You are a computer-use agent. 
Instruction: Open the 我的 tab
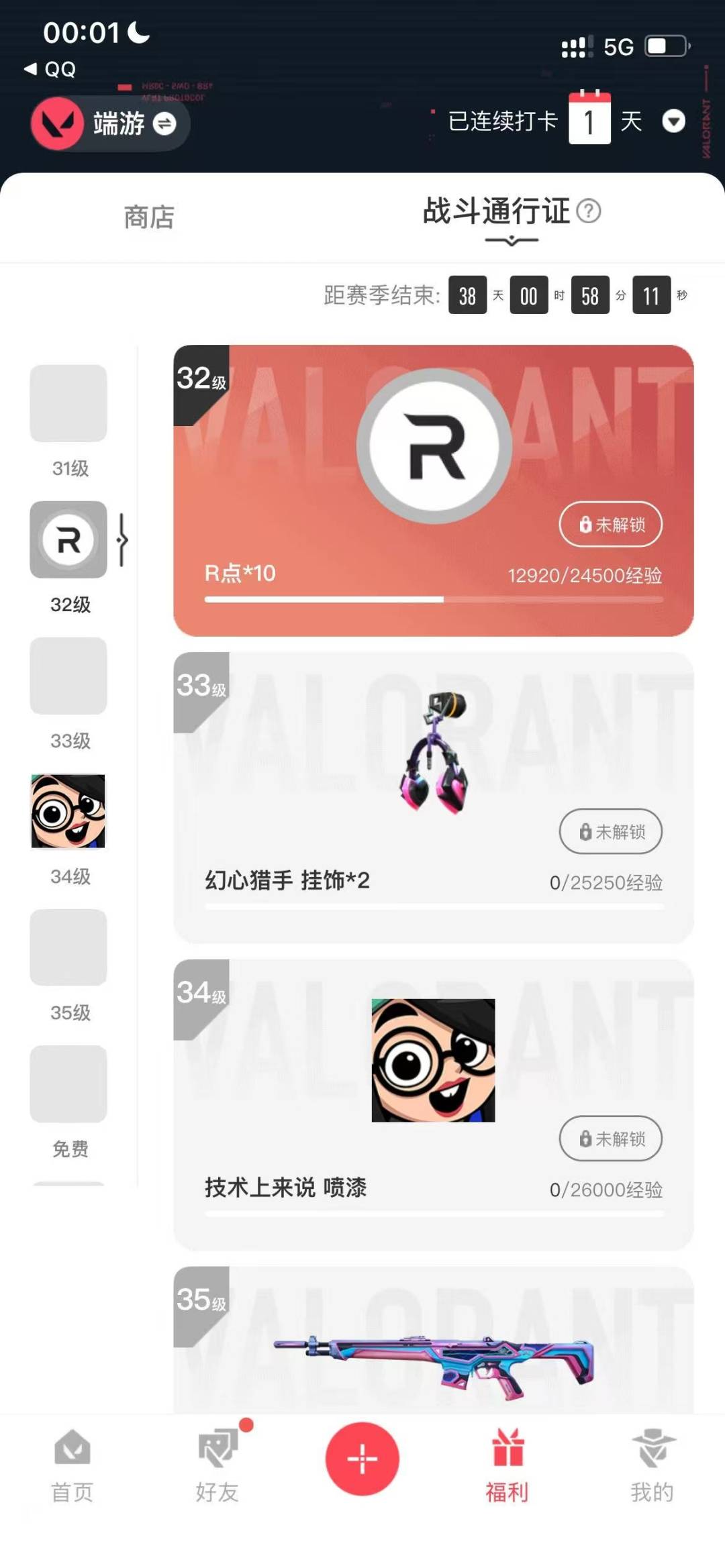tap(651, 1465)
